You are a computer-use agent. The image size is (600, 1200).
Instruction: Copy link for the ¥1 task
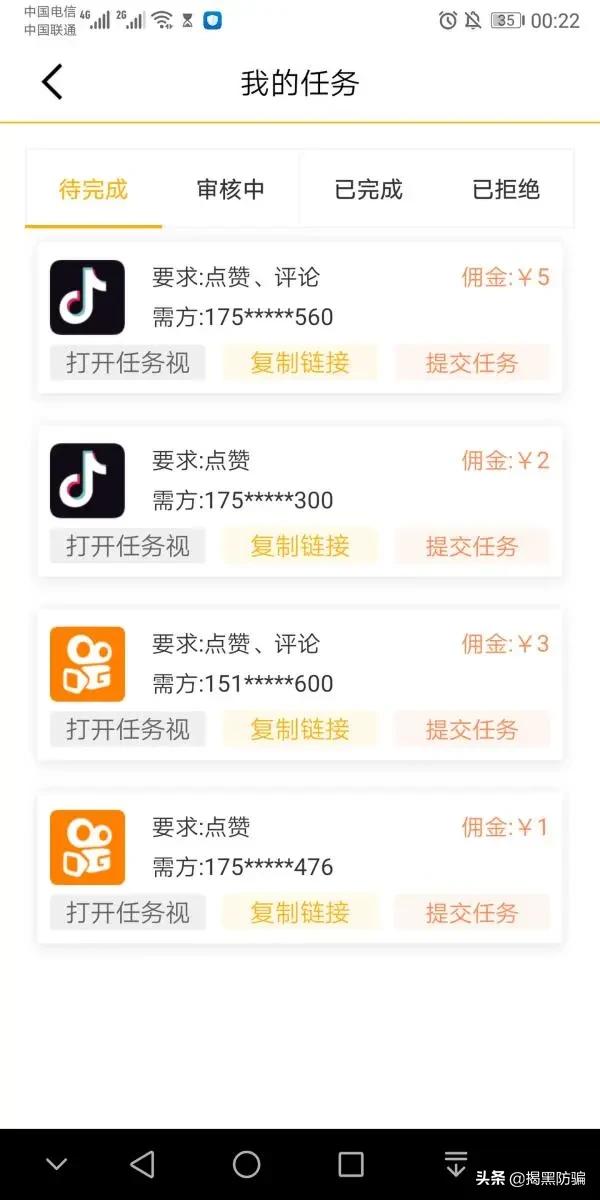pos(300,912)
